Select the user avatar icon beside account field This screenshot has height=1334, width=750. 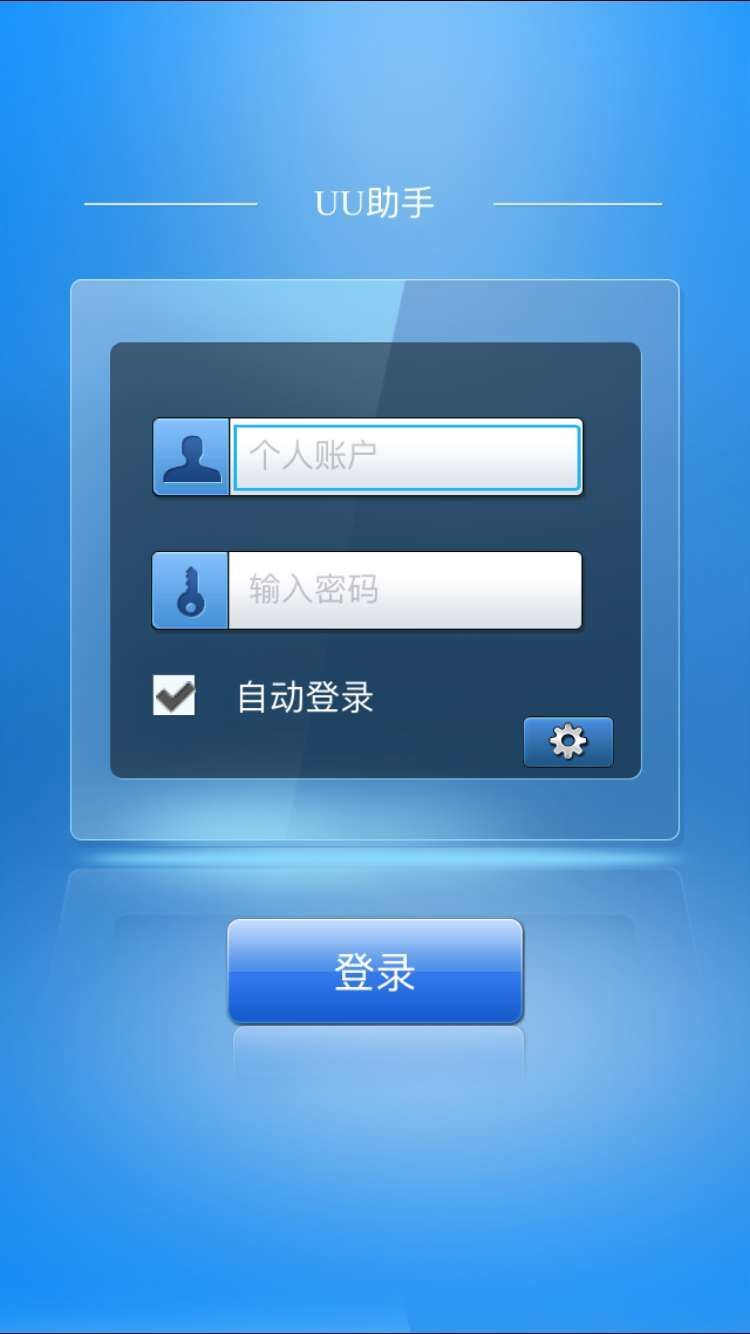(190, 456)
